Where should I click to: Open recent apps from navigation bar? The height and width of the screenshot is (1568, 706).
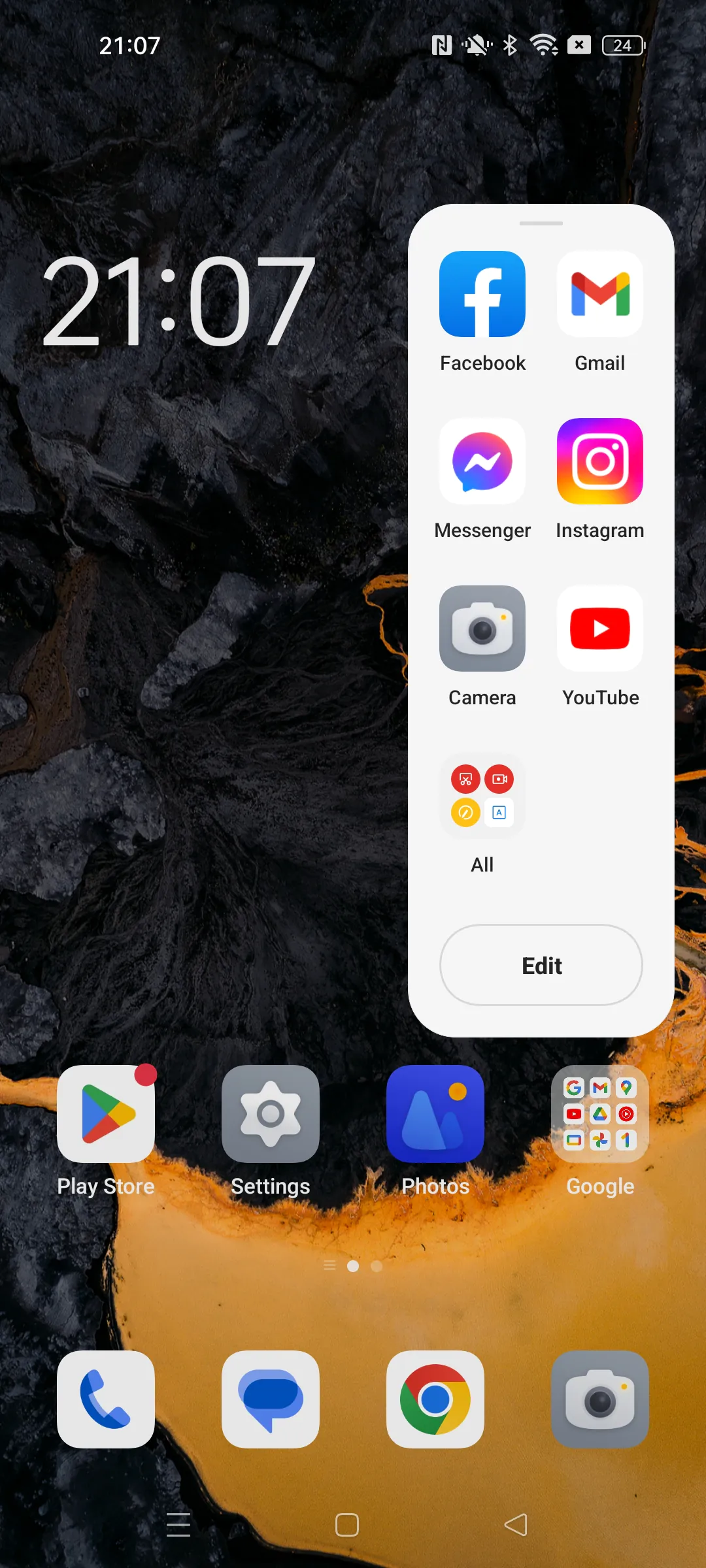178,1525
